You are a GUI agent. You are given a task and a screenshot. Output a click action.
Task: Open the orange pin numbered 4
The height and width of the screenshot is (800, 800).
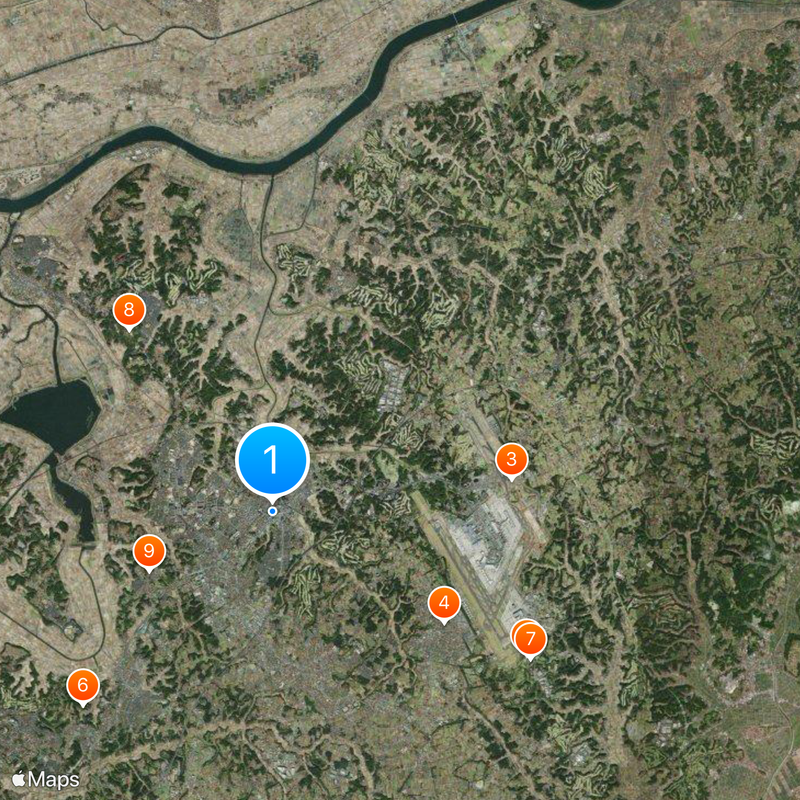click(x=444, y=602)
